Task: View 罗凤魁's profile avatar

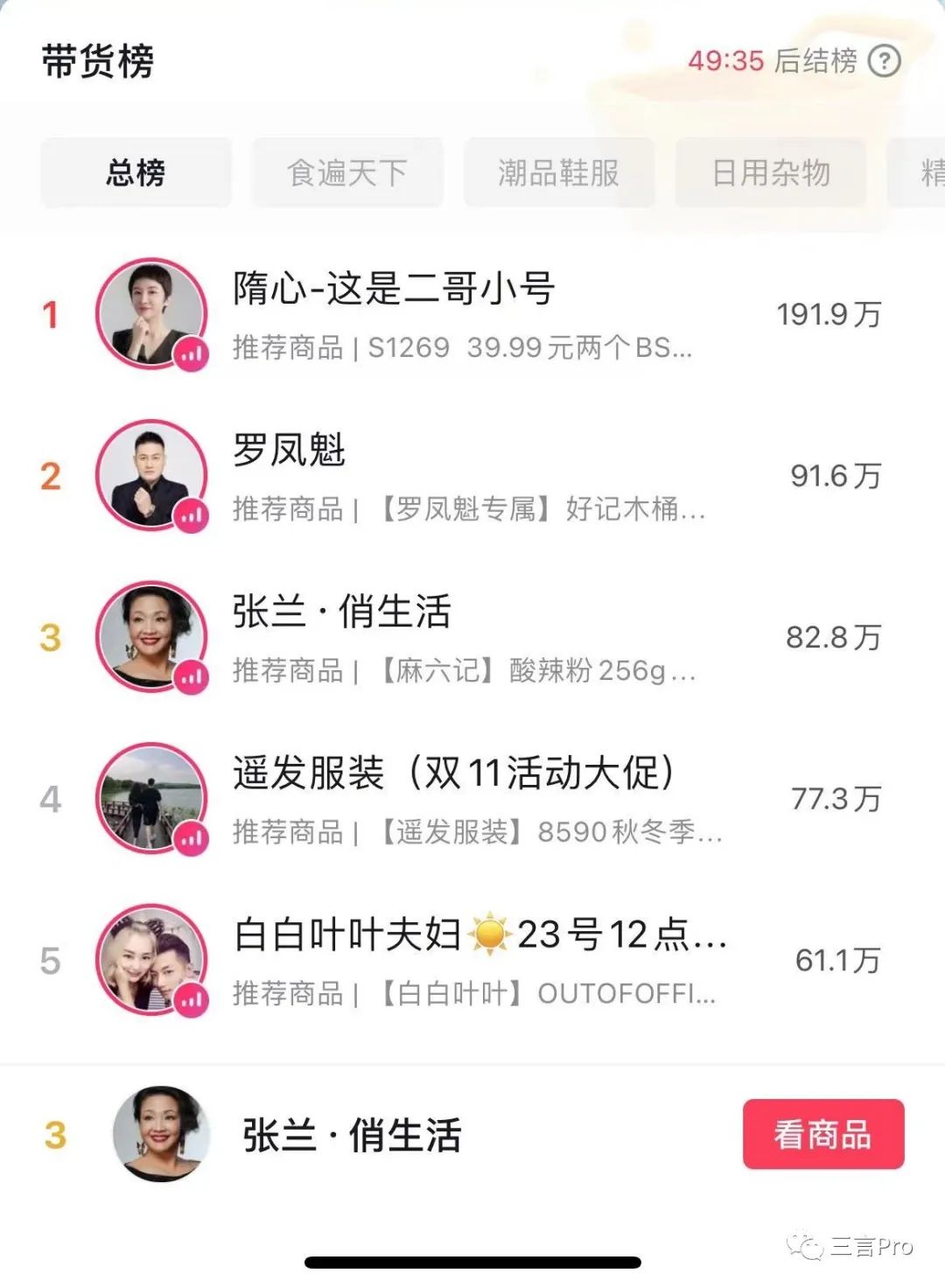Action: pos(151,475)
